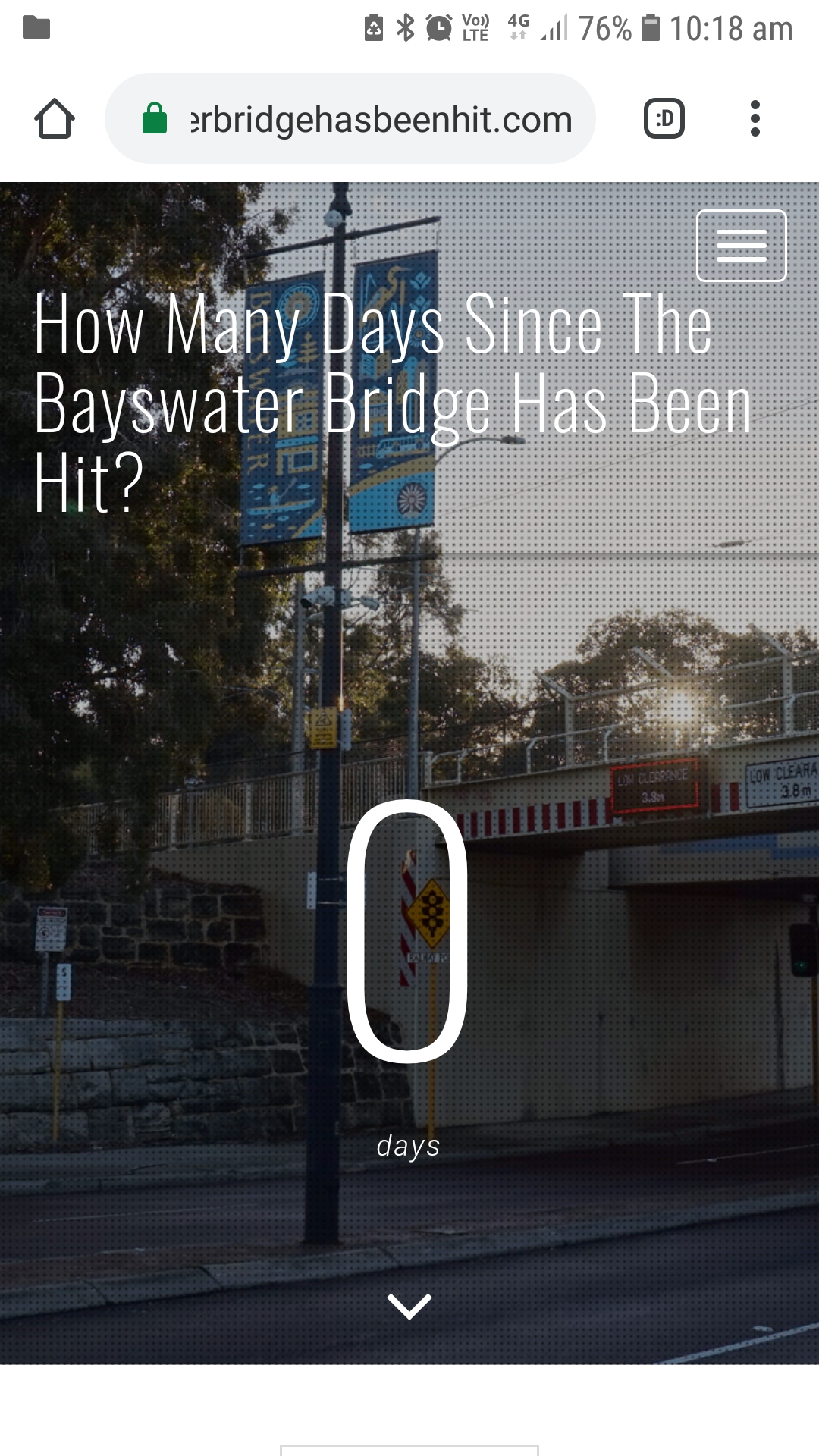
Task: Open the tab switcher
Action: 664,119
